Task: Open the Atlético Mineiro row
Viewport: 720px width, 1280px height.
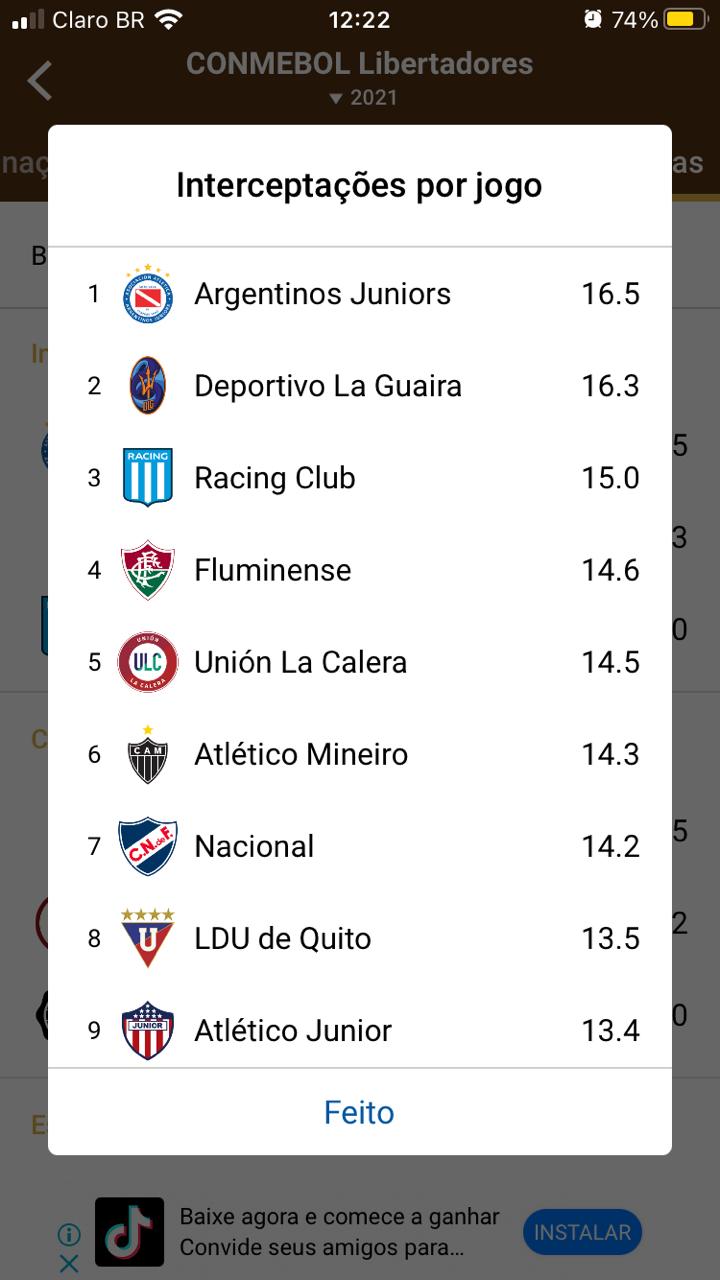Action: 360,754
